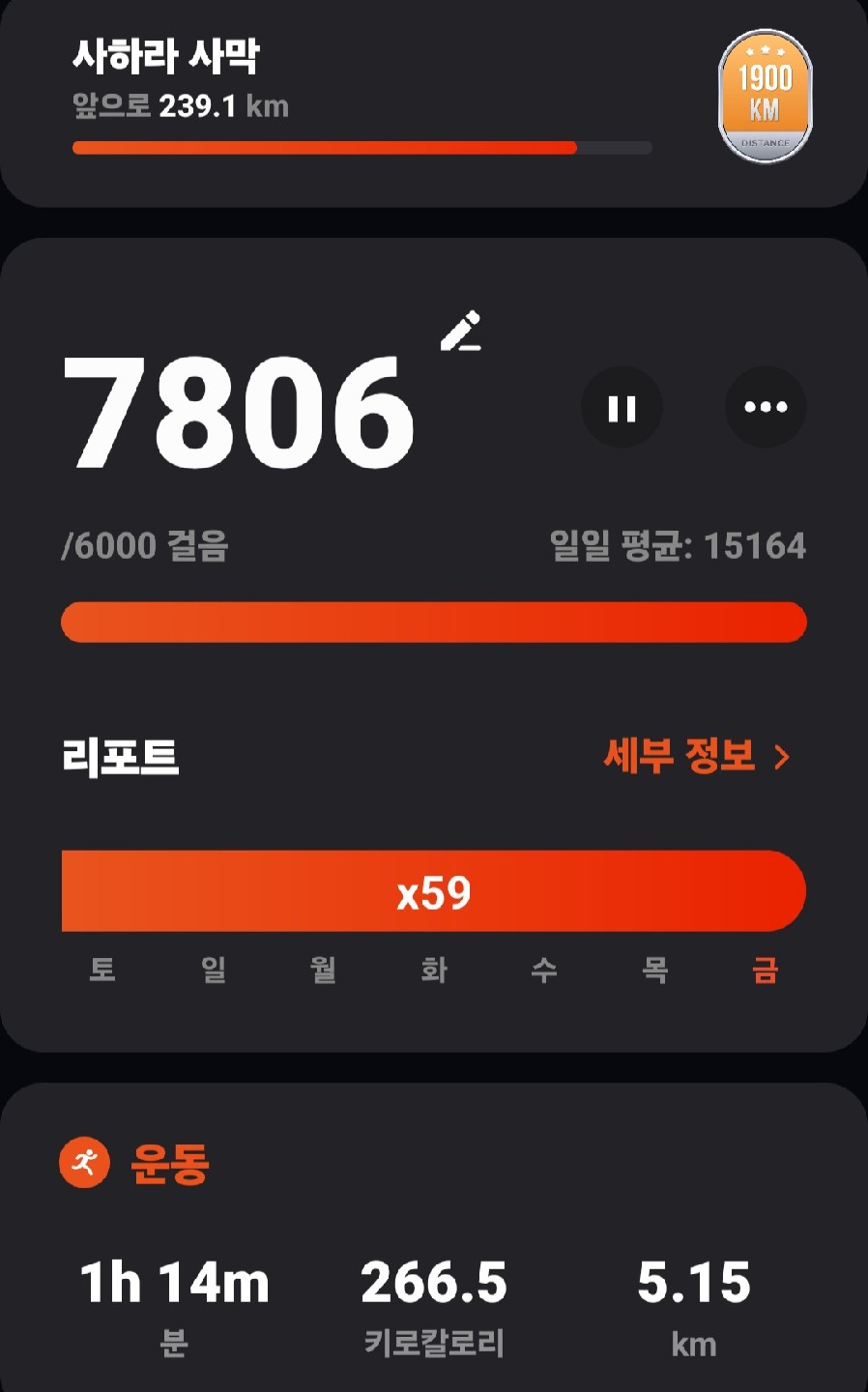Open 세부 정보 report details
The height and width of the screenshot is (1392, 868).
697,756
